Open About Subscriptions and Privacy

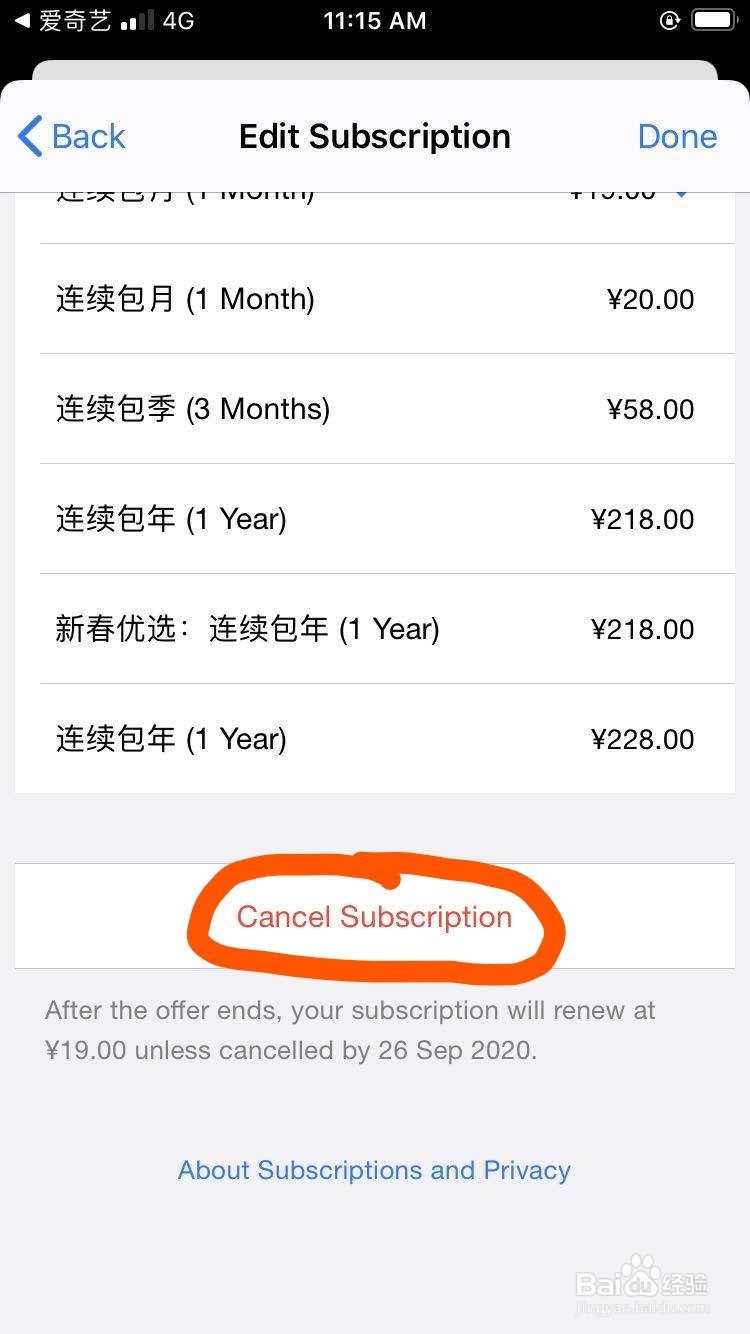pyautogui.click(x=374, y=1170)
